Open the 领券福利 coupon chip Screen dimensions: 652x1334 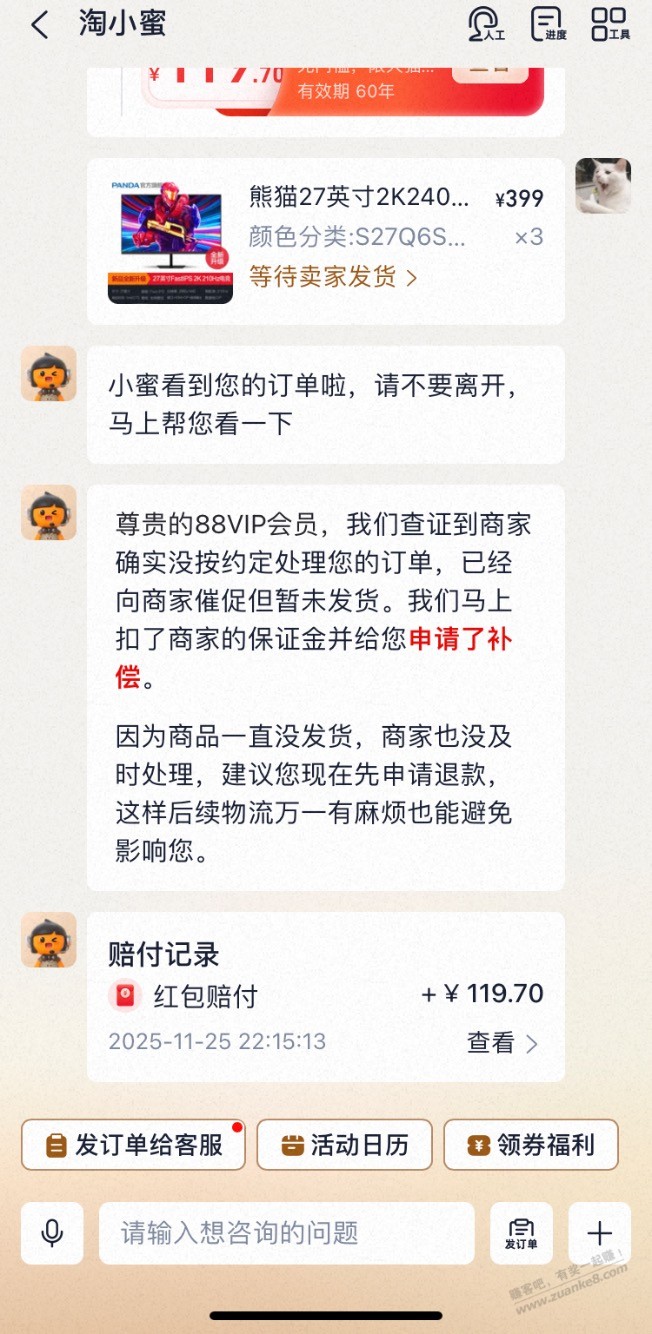(531, 1145)
